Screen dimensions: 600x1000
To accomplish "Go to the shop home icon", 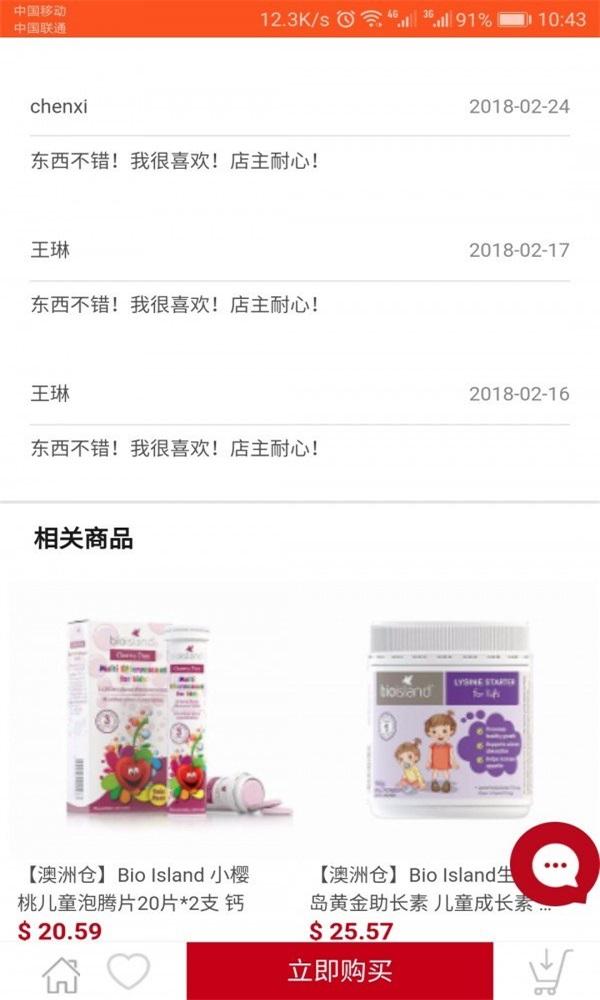I will point(61,972).
